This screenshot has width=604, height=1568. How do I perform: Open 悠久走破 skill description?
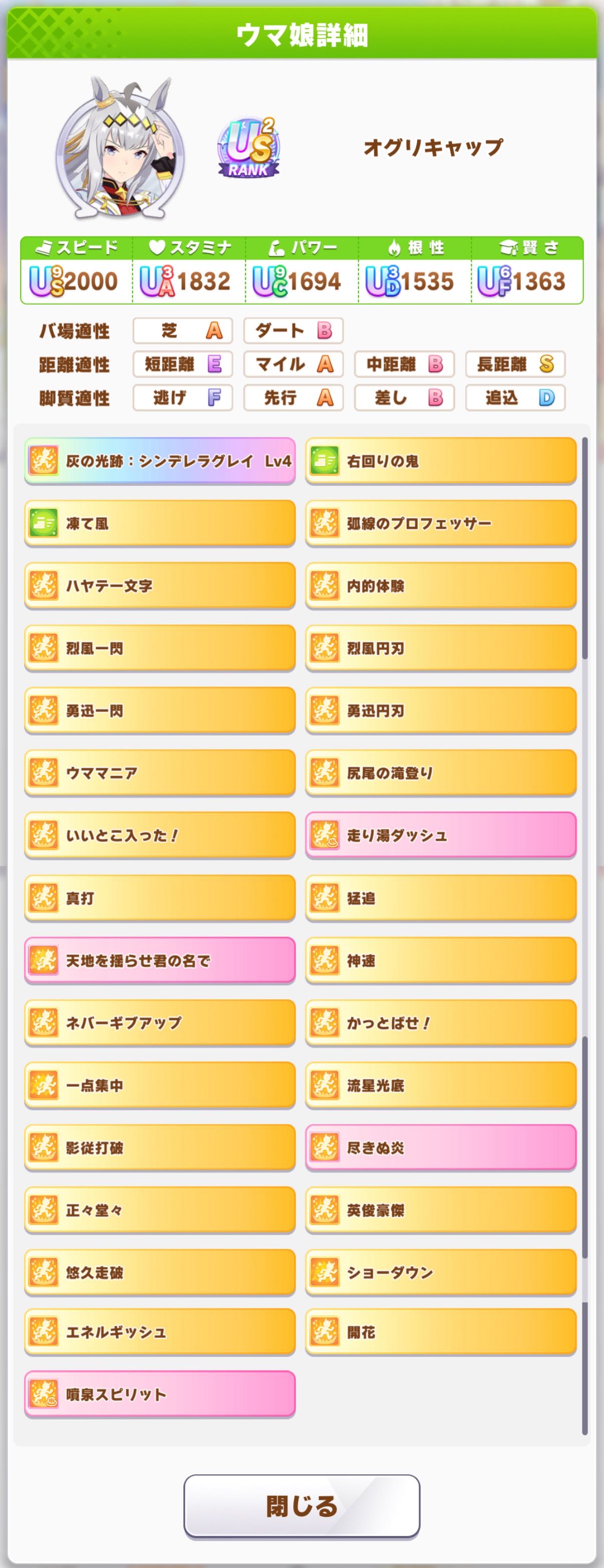[159, 1272]
